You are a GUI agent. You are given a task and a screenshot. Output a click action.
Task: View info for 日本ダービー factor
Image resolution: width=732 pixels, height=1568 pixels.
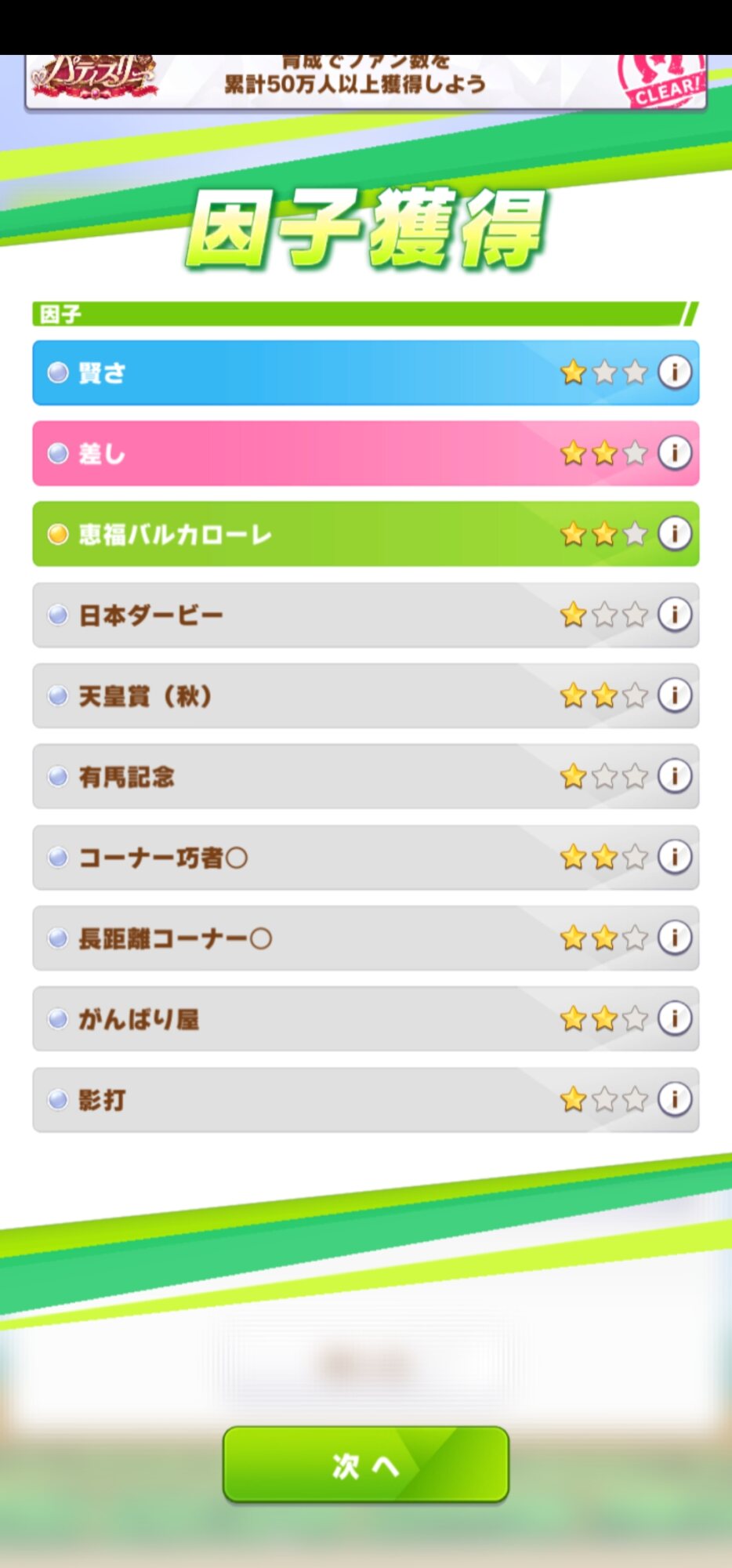point(674,614)
